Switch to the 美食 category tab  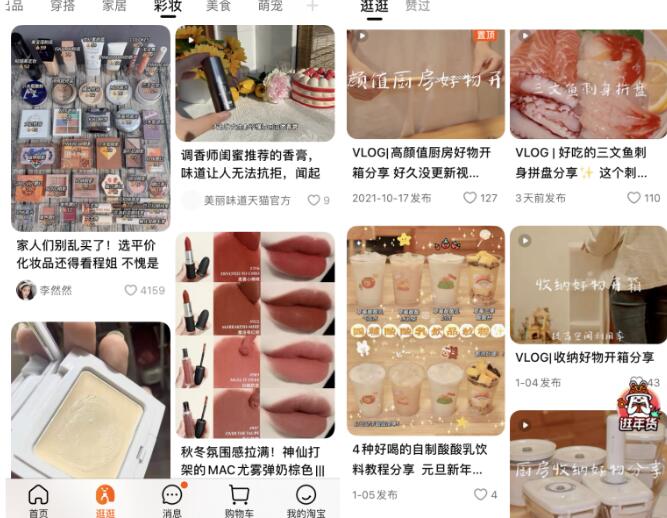click(219, 6)
